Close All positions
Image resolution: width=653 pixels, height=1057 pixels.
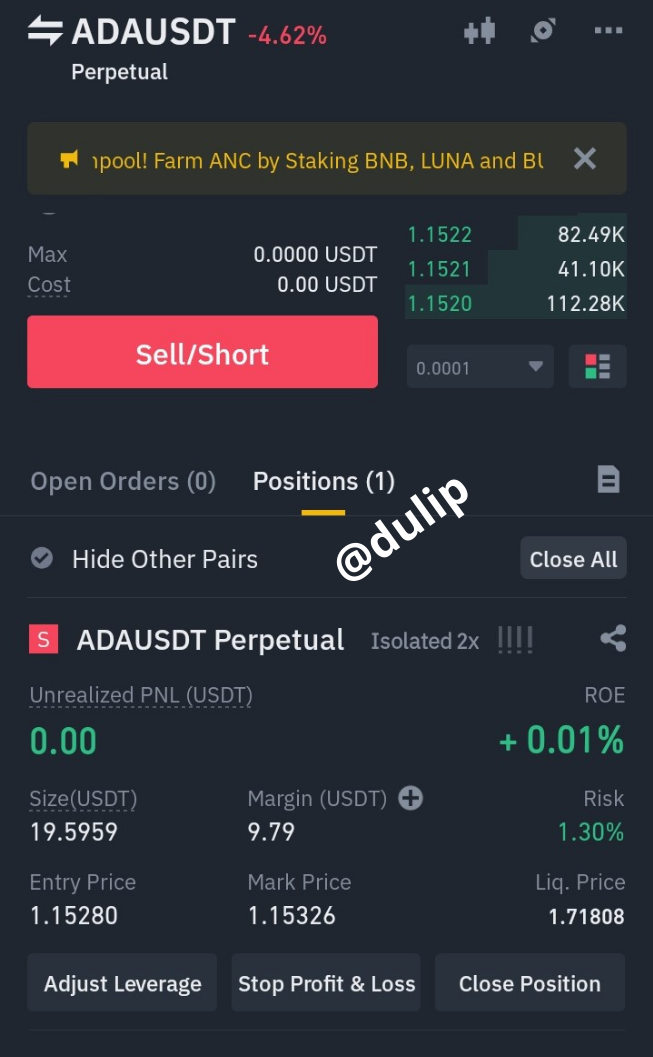[x=573, y=558]
